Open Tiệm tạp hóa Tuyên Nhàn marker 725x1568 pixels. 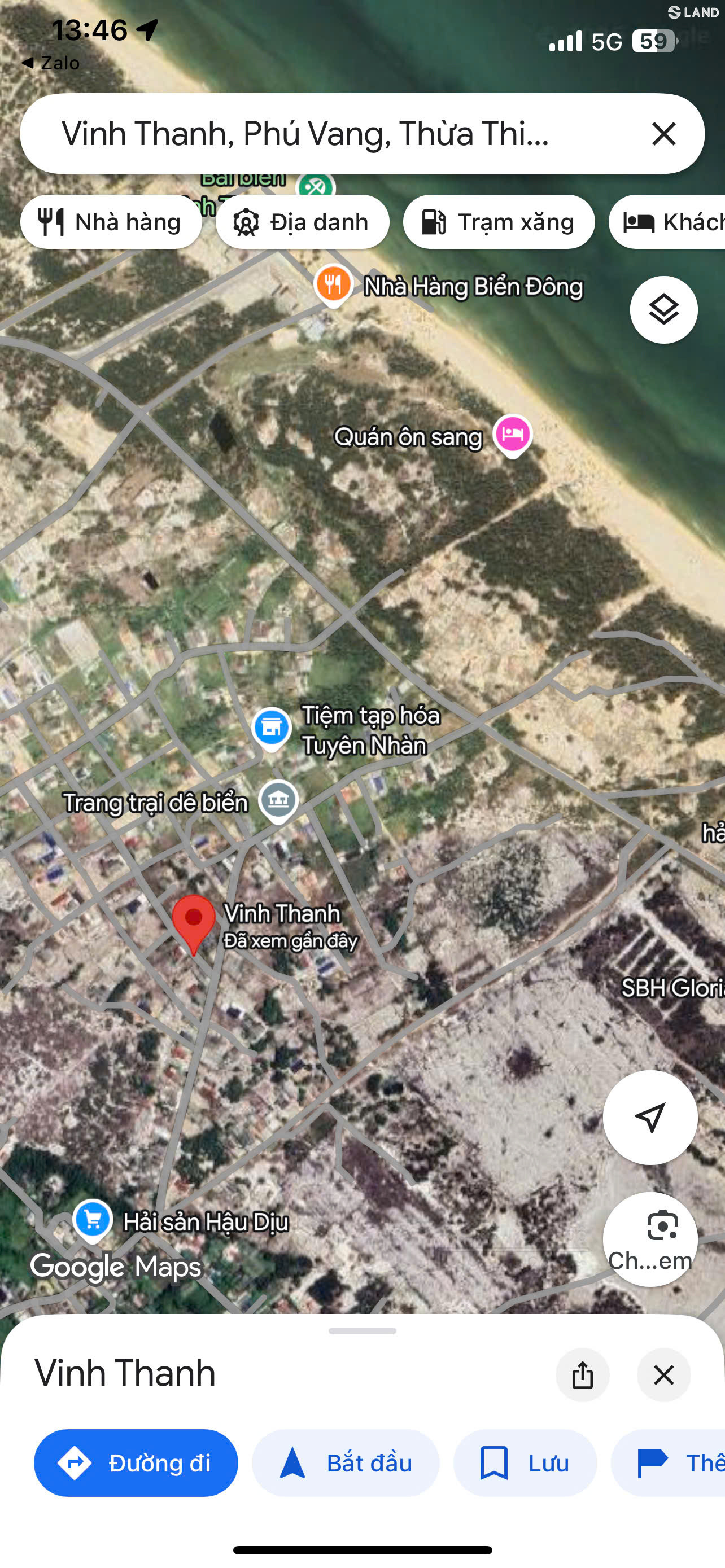tap(272, 729)
